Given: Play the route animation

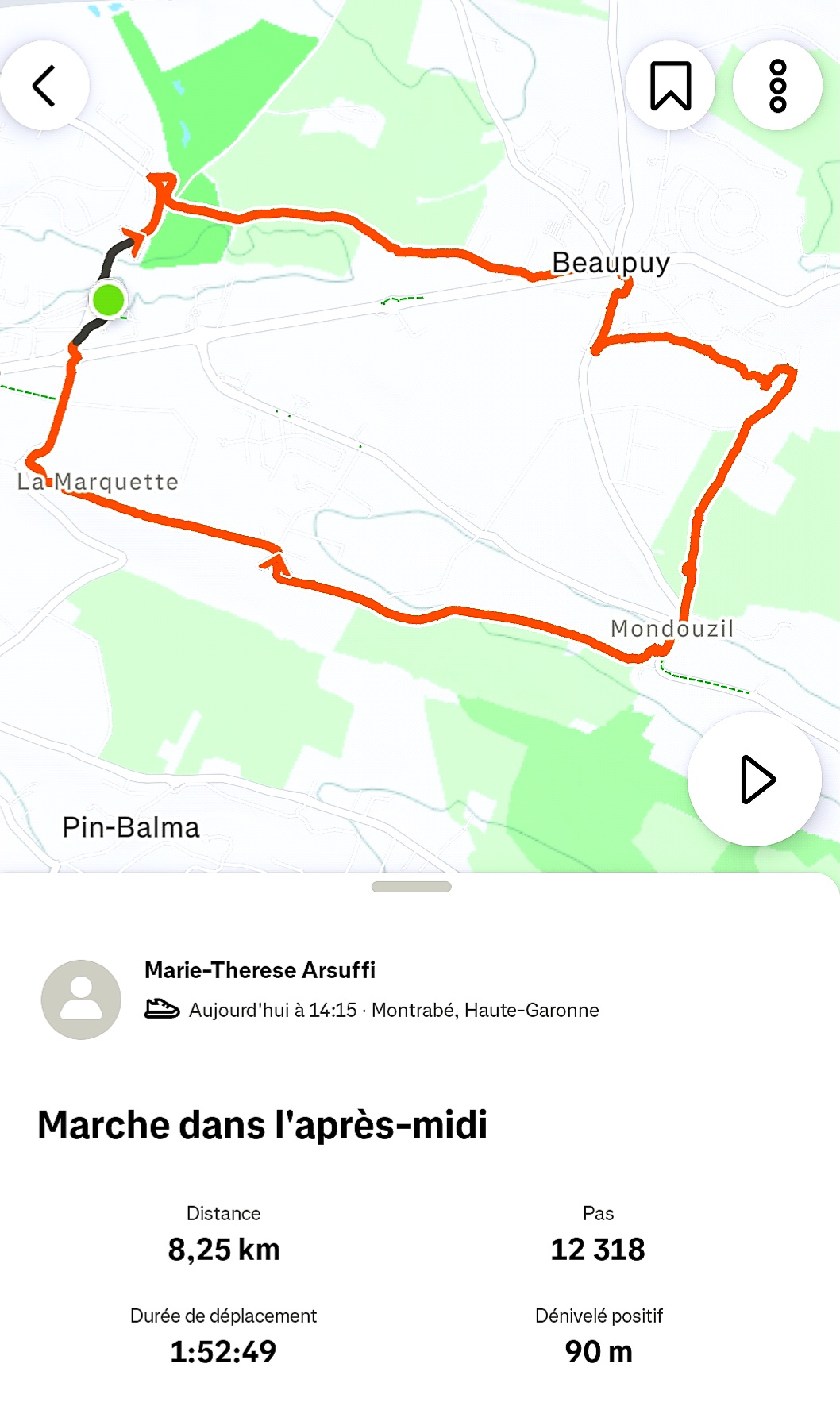Looking at the screenshot, I should tap(755, 780).
